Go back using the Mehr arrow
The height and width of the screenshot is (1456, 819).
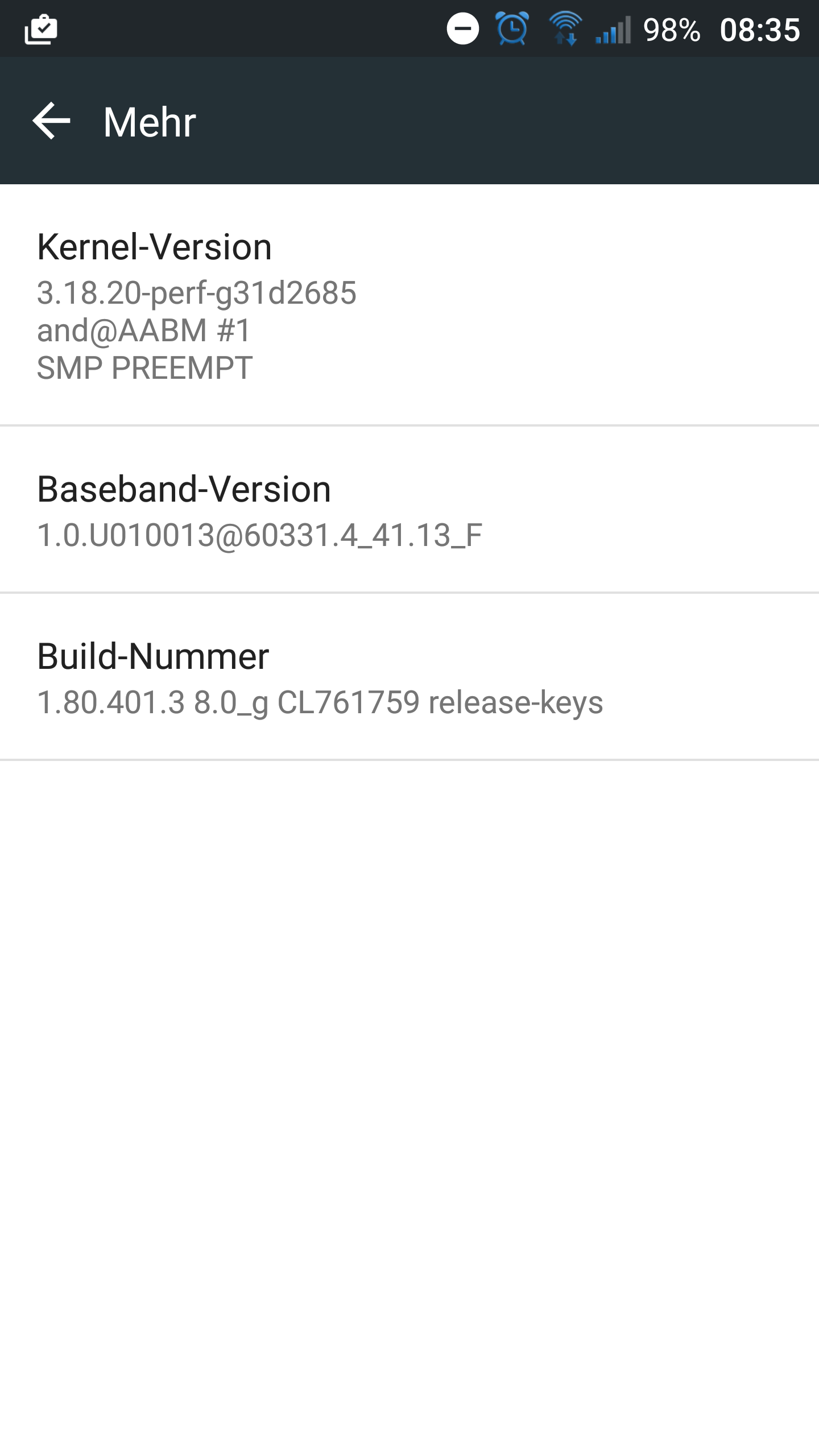pos(51,121)
